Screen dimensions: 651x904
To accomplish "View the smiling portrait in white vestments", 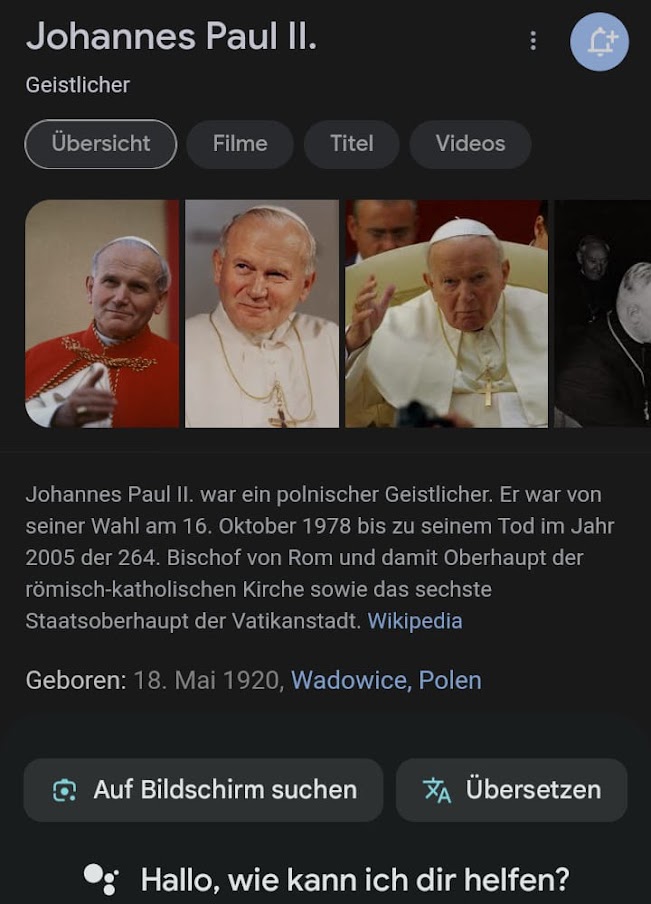I will [x=262, y=314].
